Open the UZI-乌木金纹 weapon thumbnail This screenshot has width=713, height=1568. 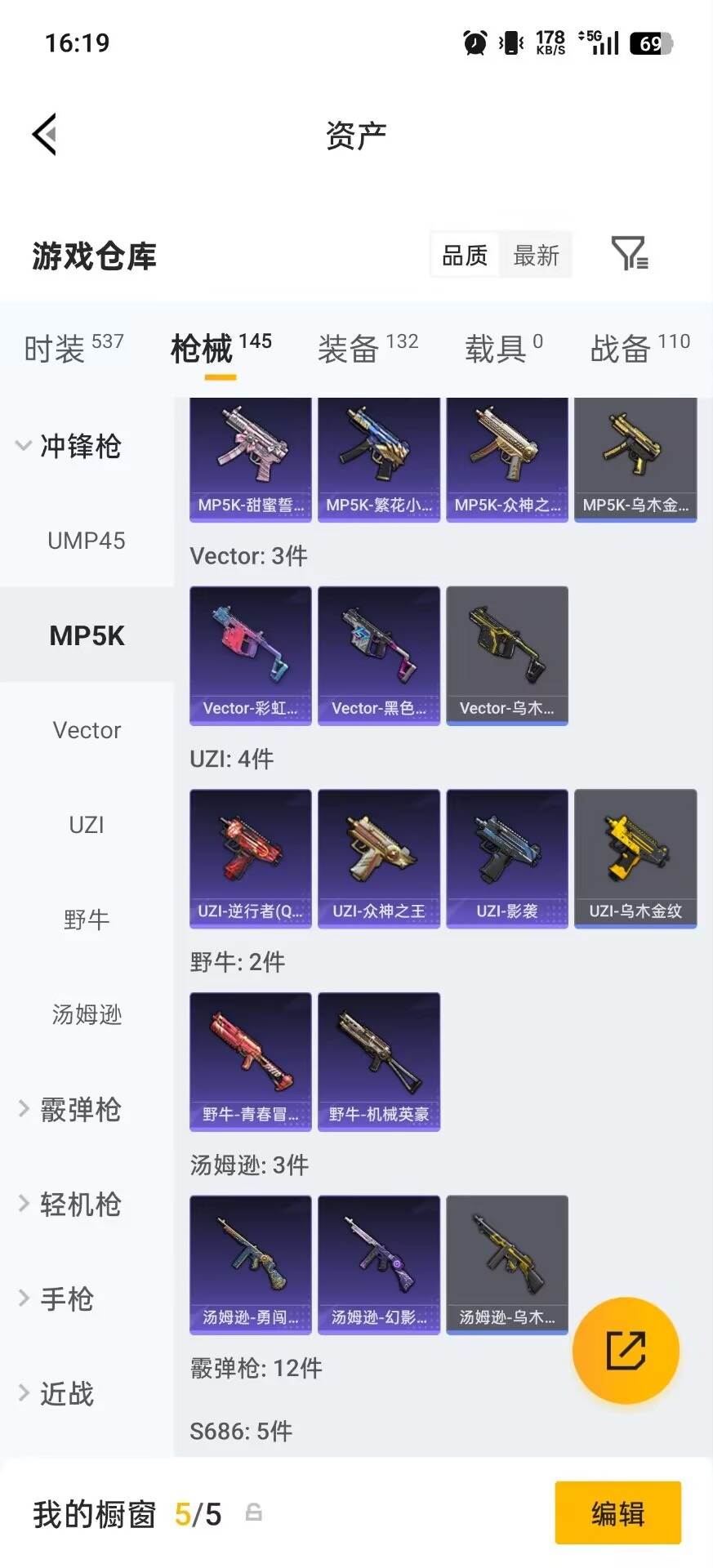click(x=636, y=859)
